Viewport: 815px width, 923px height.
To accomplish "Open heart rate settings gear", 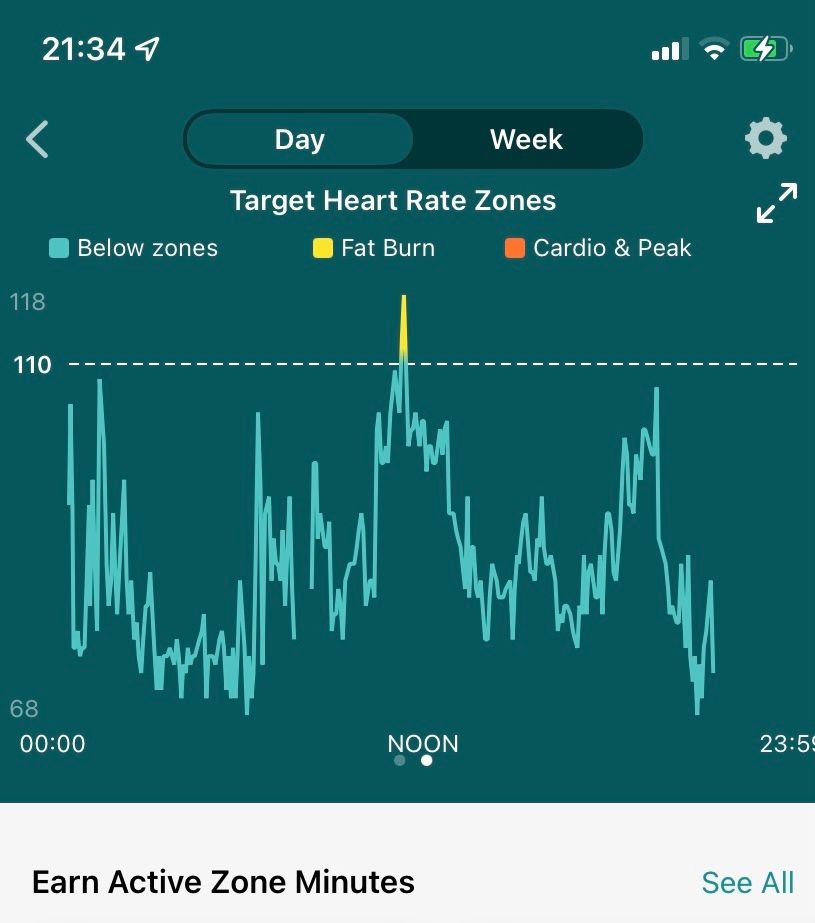I will [766, 138].
